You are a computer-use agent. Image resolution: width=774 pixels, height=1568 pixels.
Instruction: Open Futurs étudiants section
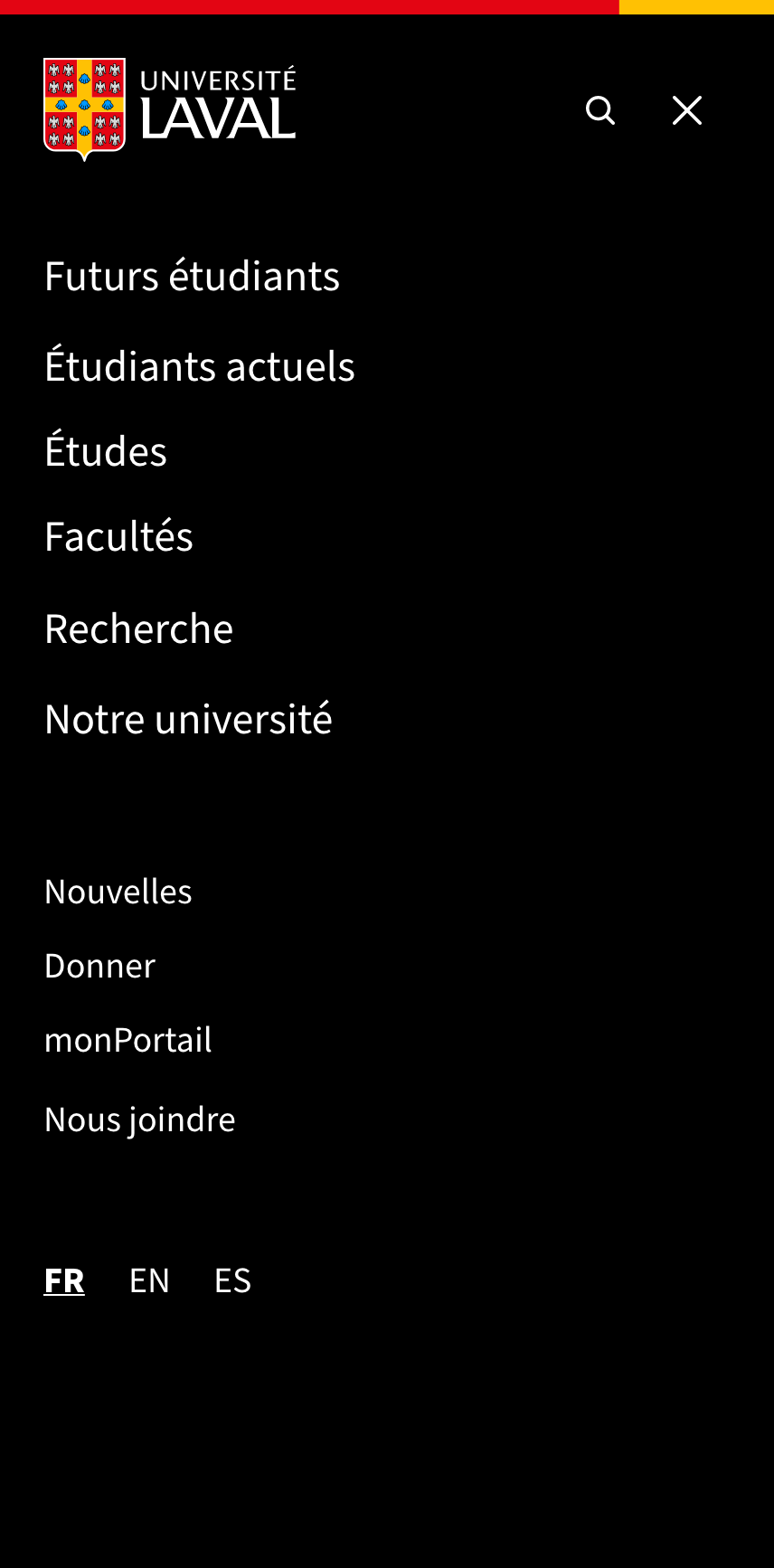(x=192, y=277)
